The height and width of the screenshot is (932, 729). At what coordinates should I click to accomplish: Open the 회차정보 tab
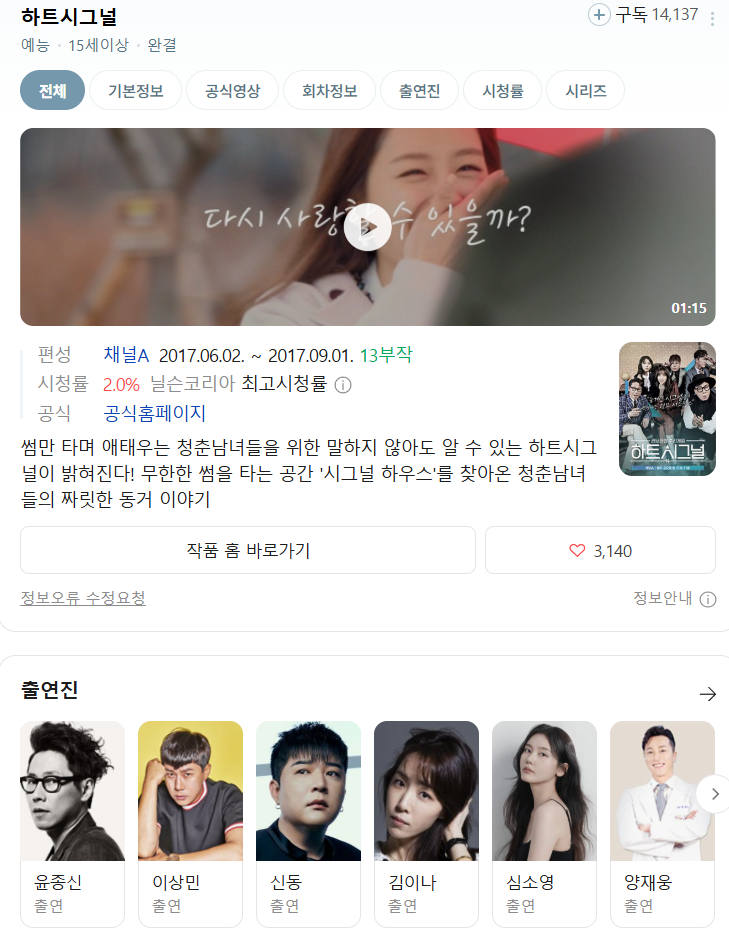click(x=329, y=91)
